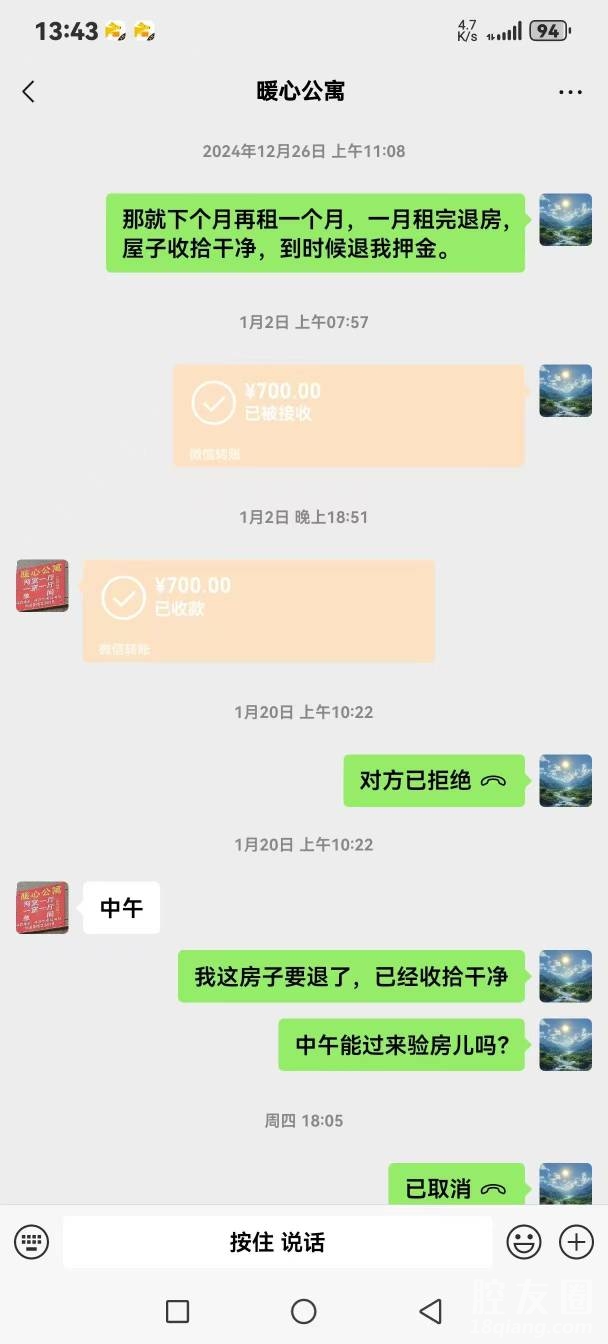Viewport: 608px width, 1344px height.
Task: Tap the 按住 说话 voice button
Action: point(277,1242)
